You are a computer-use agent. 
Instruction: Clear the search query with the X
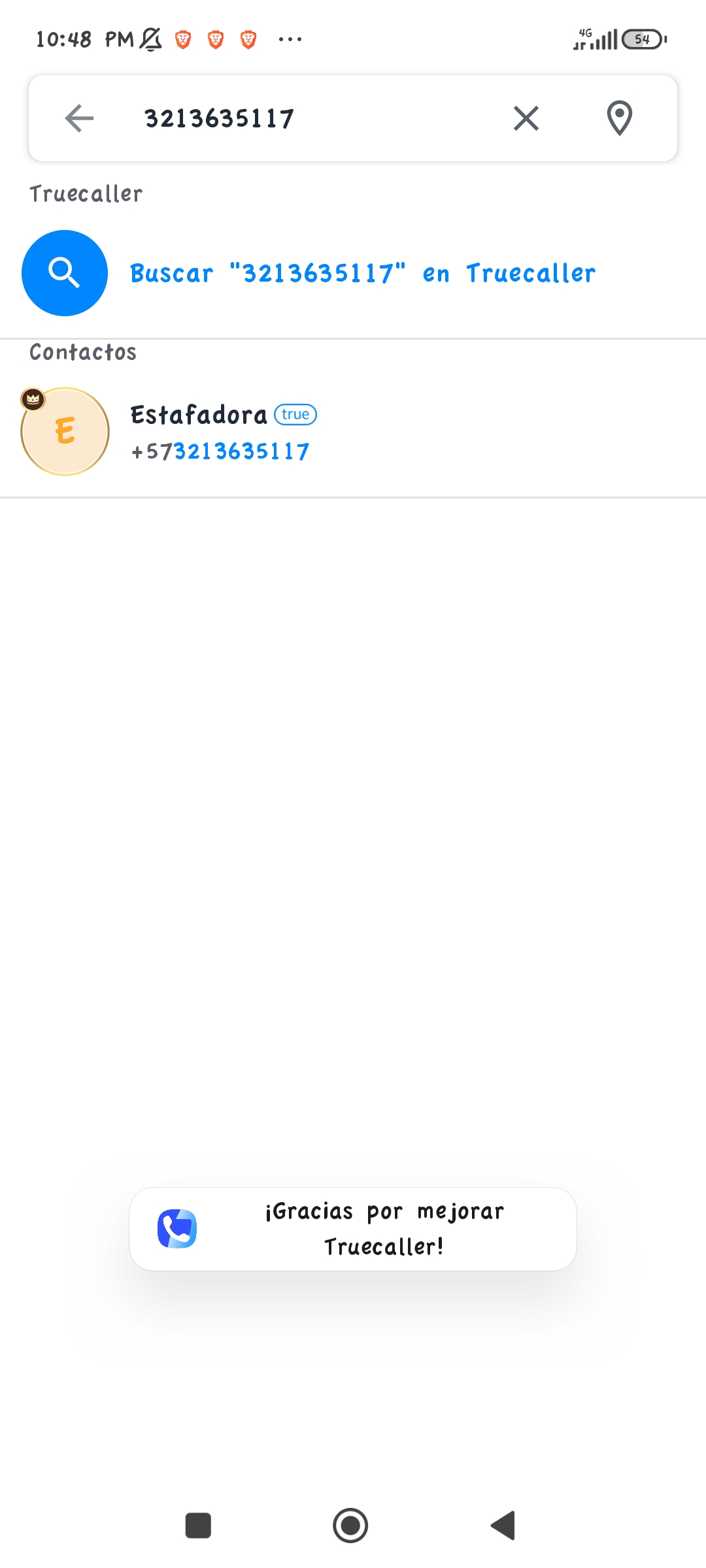526,118
